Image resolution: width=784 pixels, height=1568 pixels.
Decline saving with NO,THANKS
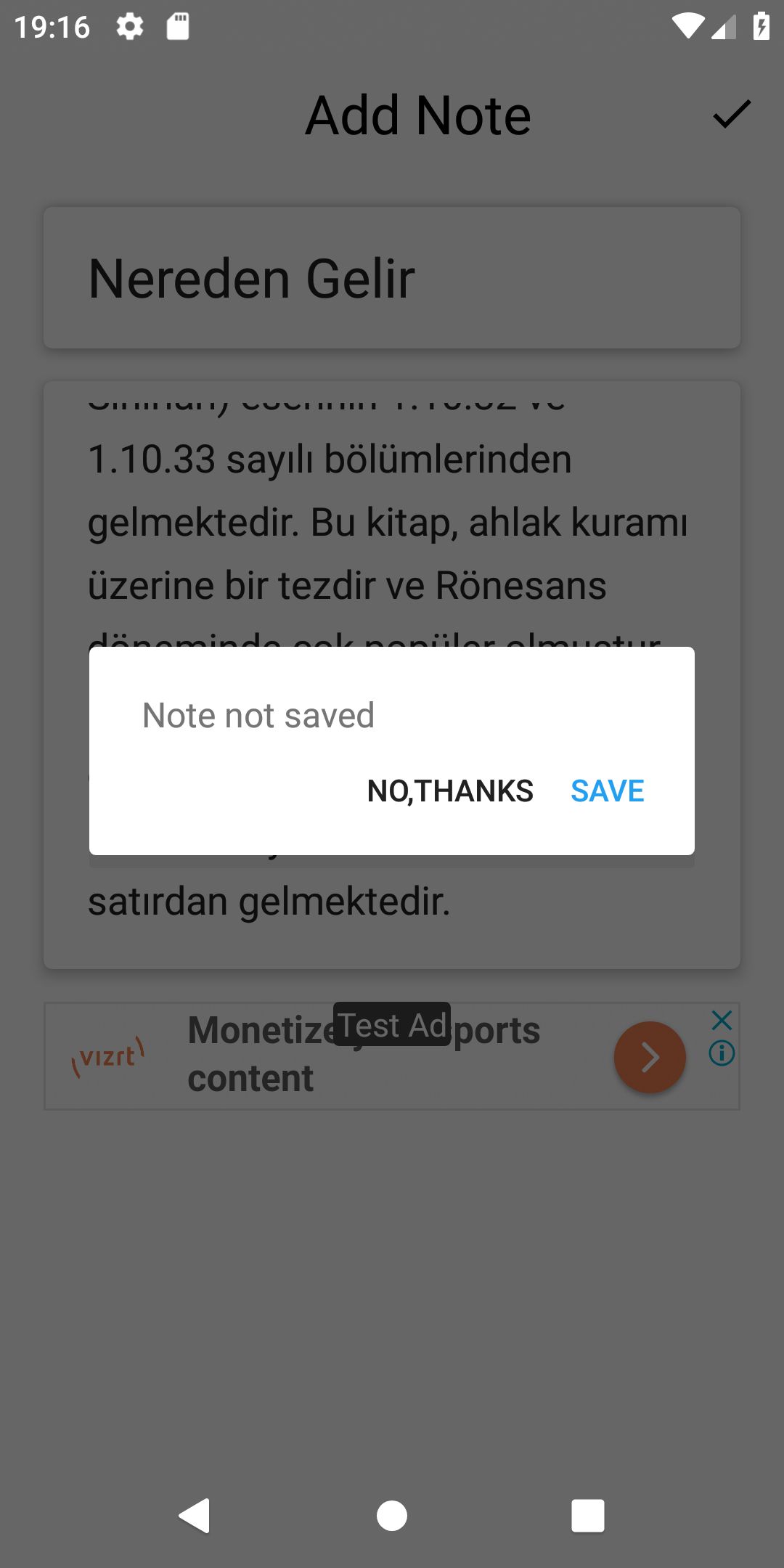click(x=450, y=791)
